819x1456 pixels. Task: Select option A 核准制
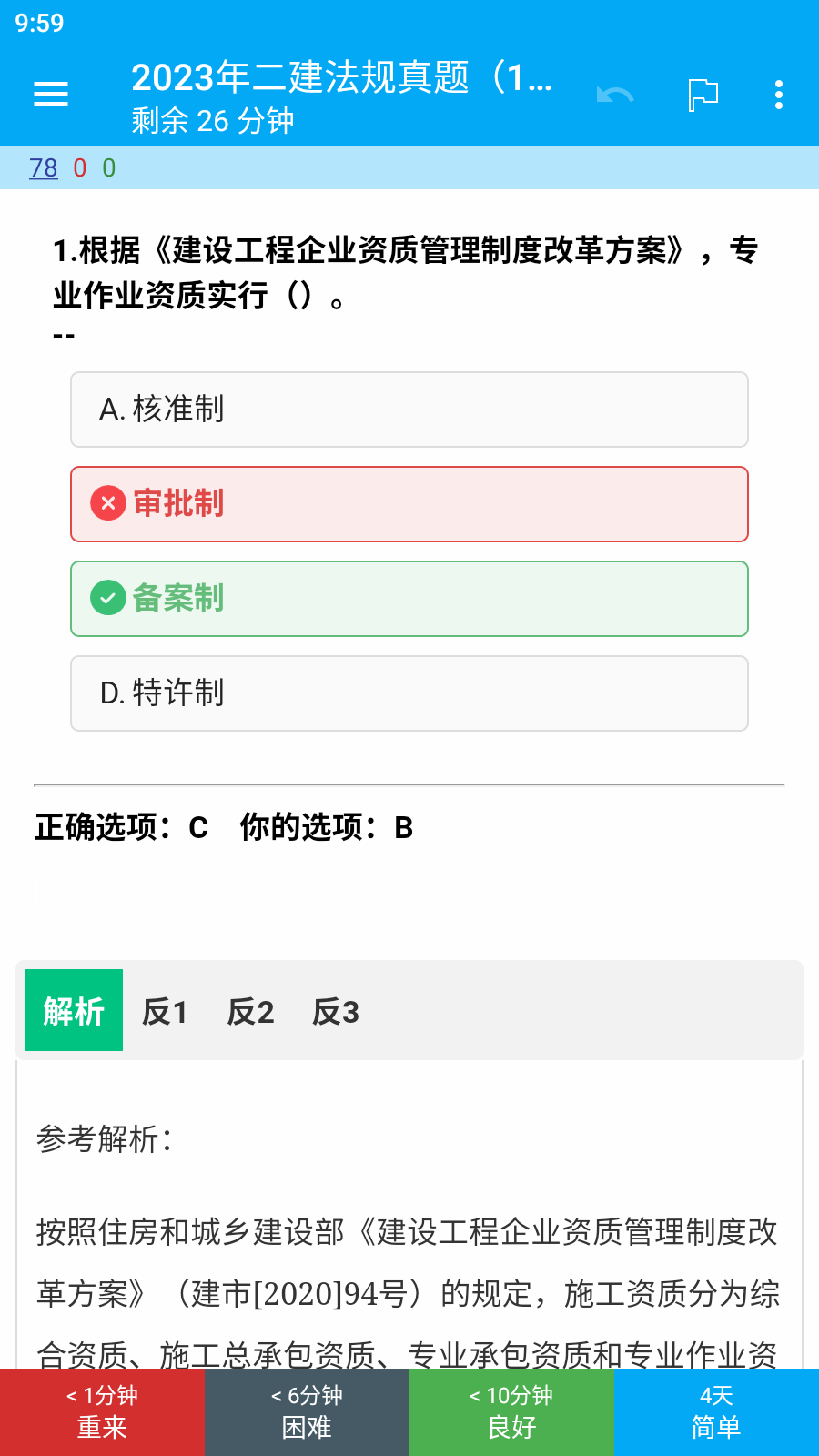[409, 409]
